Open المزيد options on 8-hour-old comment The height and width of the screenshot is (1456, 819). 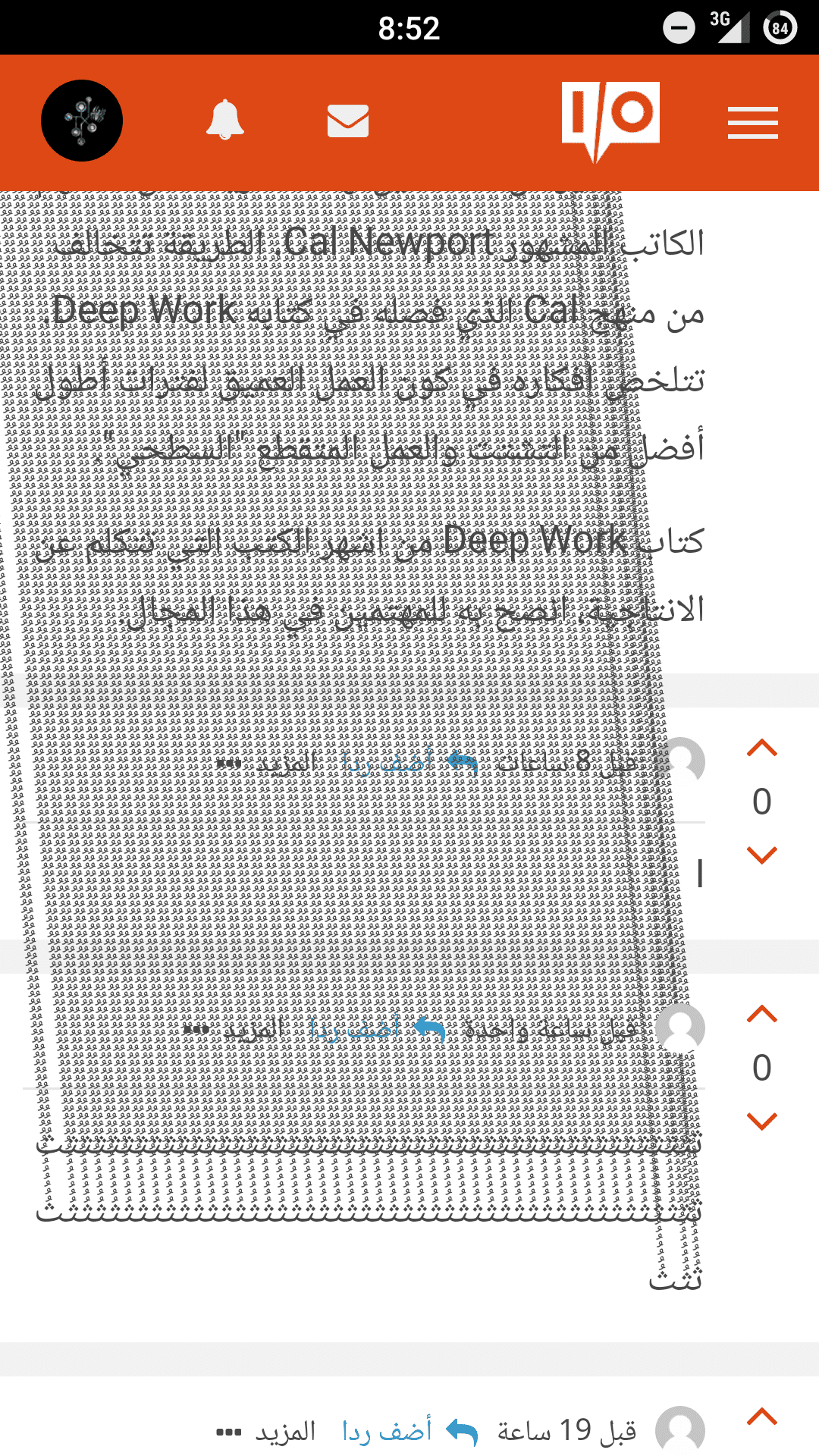(x=266, y=761)
